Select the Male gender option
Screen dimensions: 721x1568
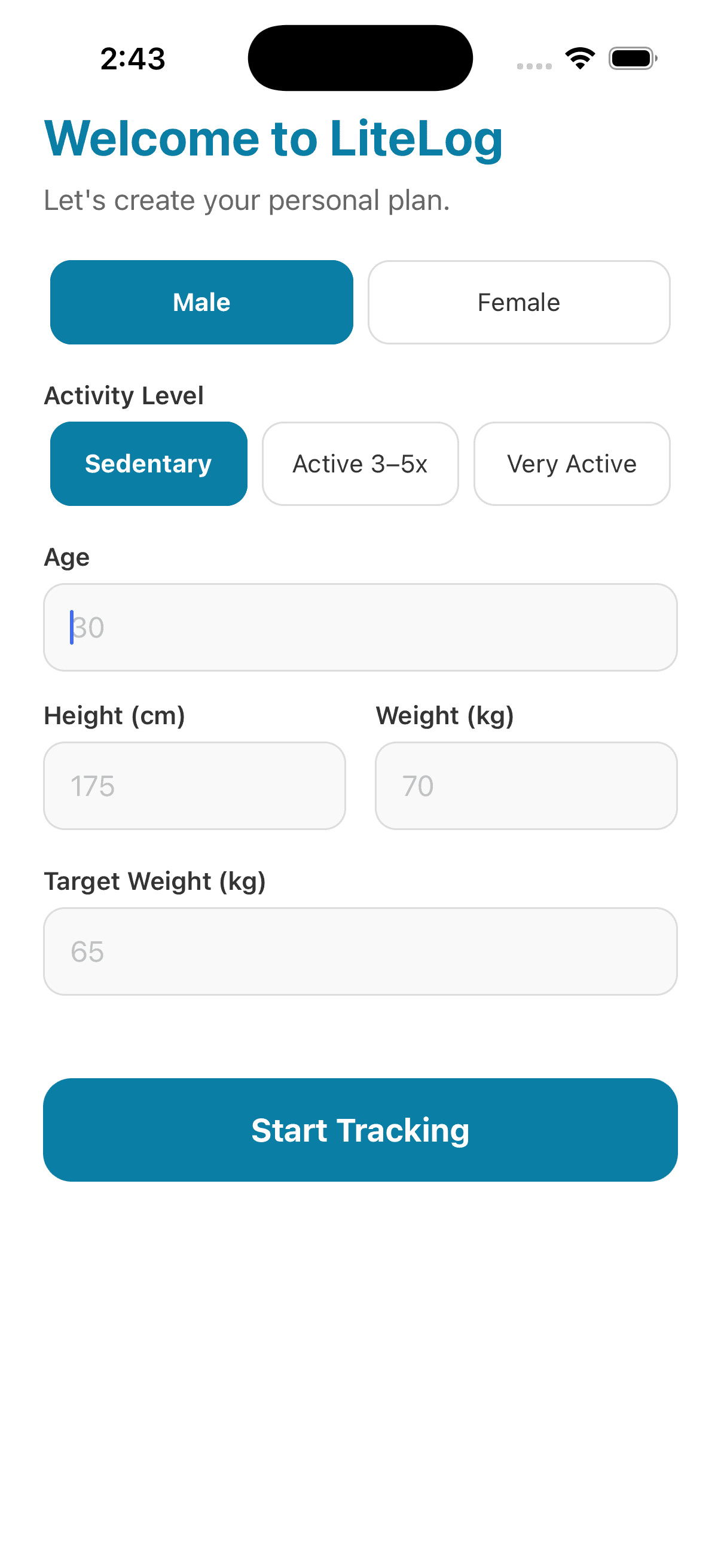click(201, 301)
